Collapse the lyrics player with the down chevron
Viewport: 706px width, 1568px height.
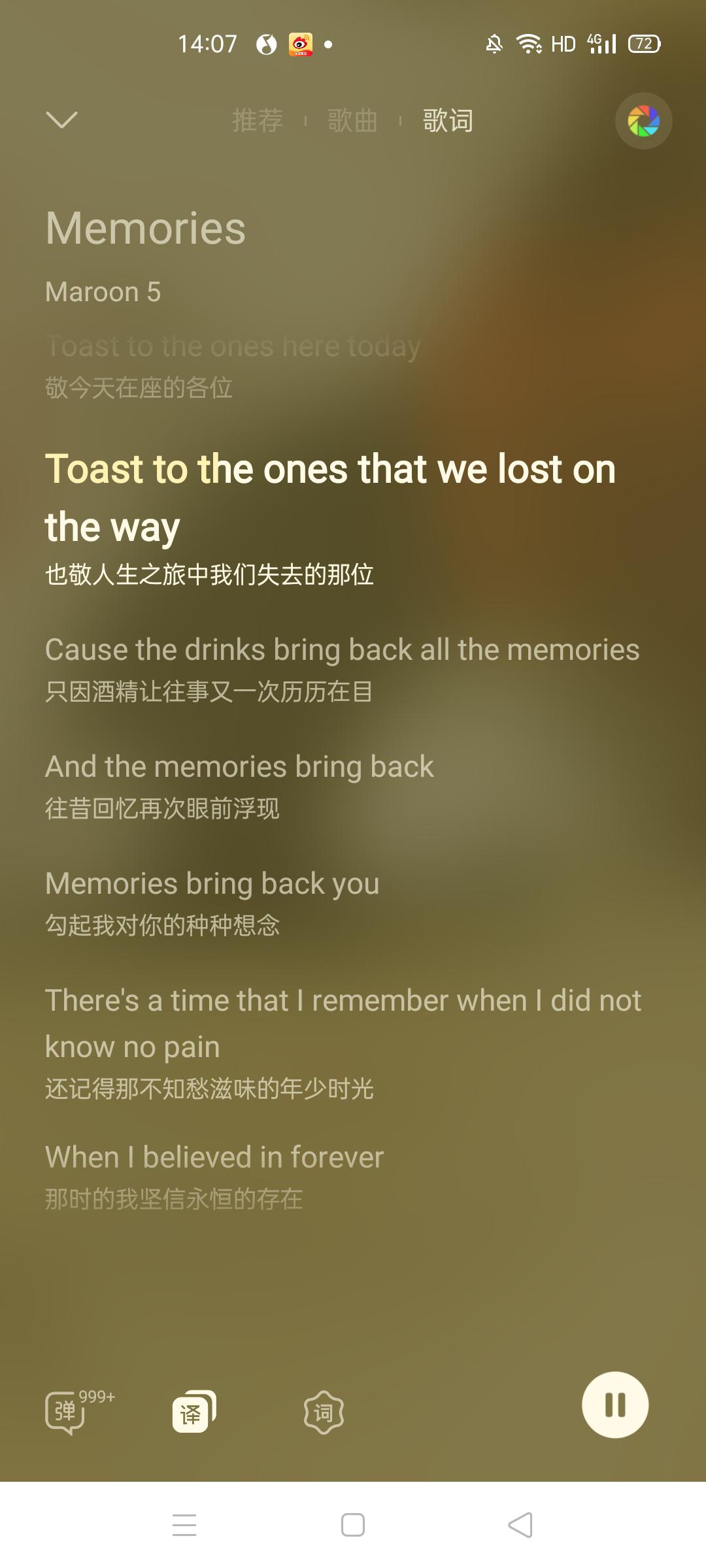click(x=62, y=120)
